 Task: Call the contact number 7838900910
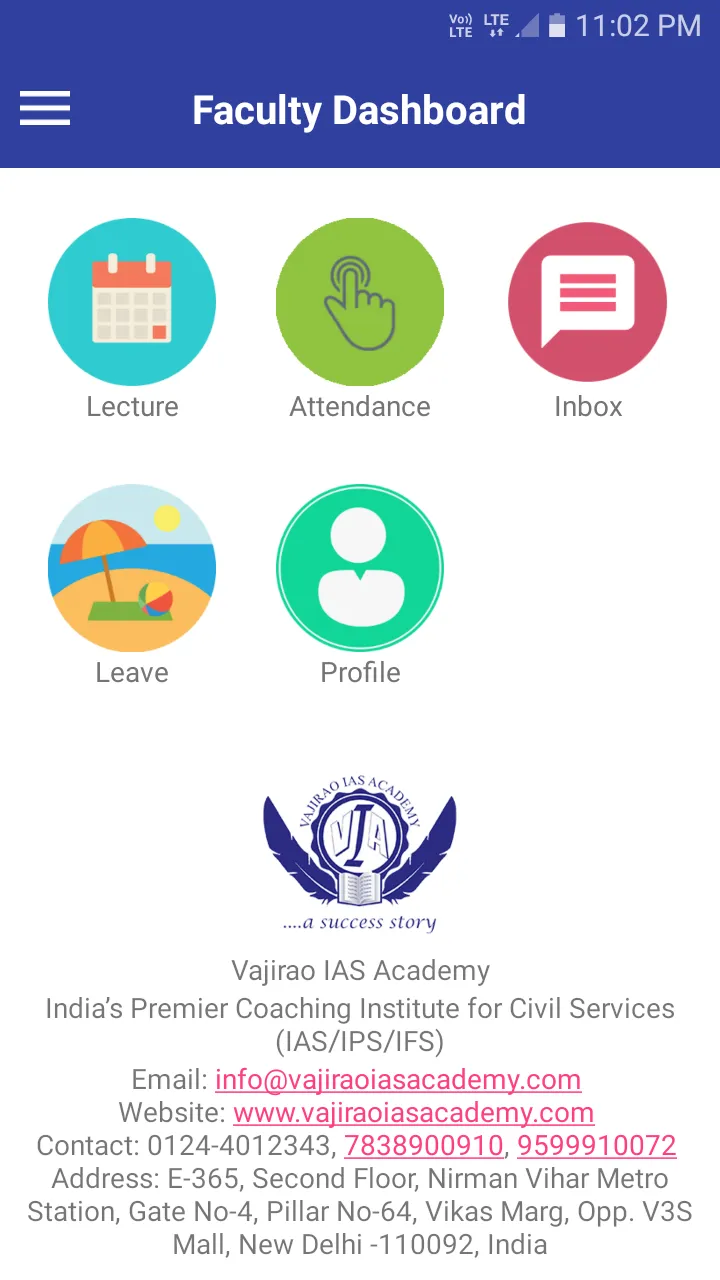click(x=424, y=1146)
